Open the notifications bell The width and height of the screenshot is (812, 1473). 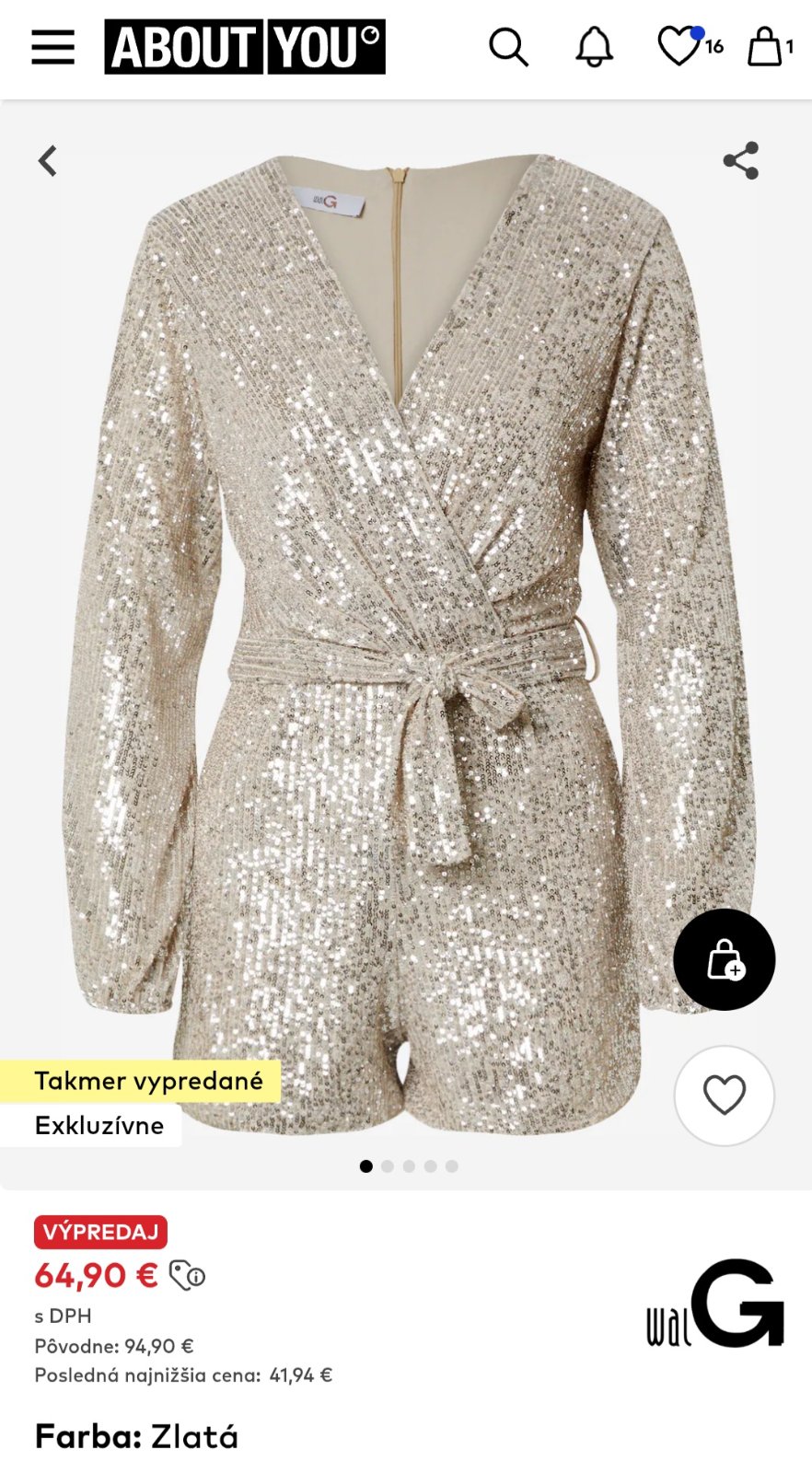click(x=594, y=47)
